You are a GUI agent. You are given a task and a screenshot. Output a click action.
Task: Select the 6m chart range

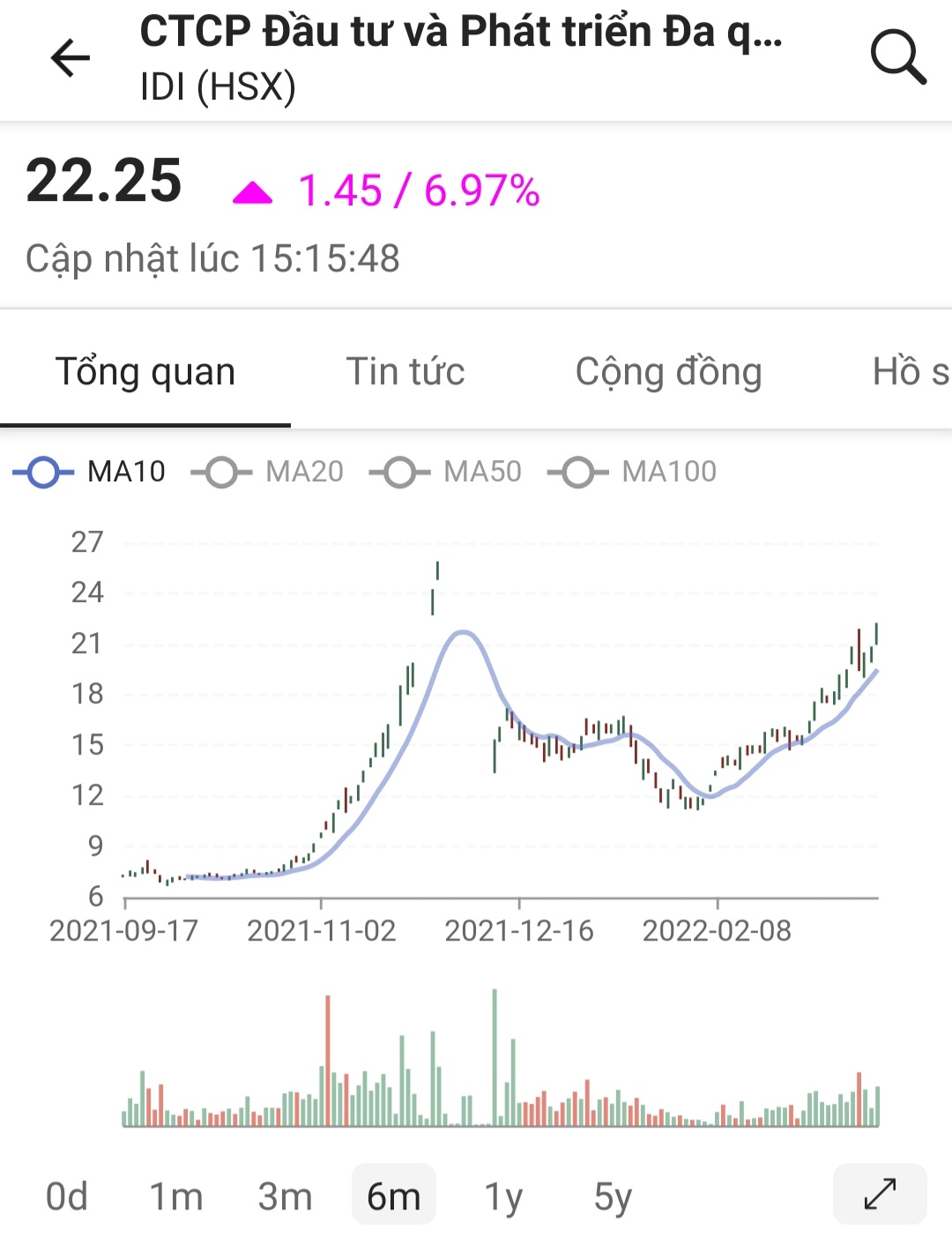pos(394,1196)
